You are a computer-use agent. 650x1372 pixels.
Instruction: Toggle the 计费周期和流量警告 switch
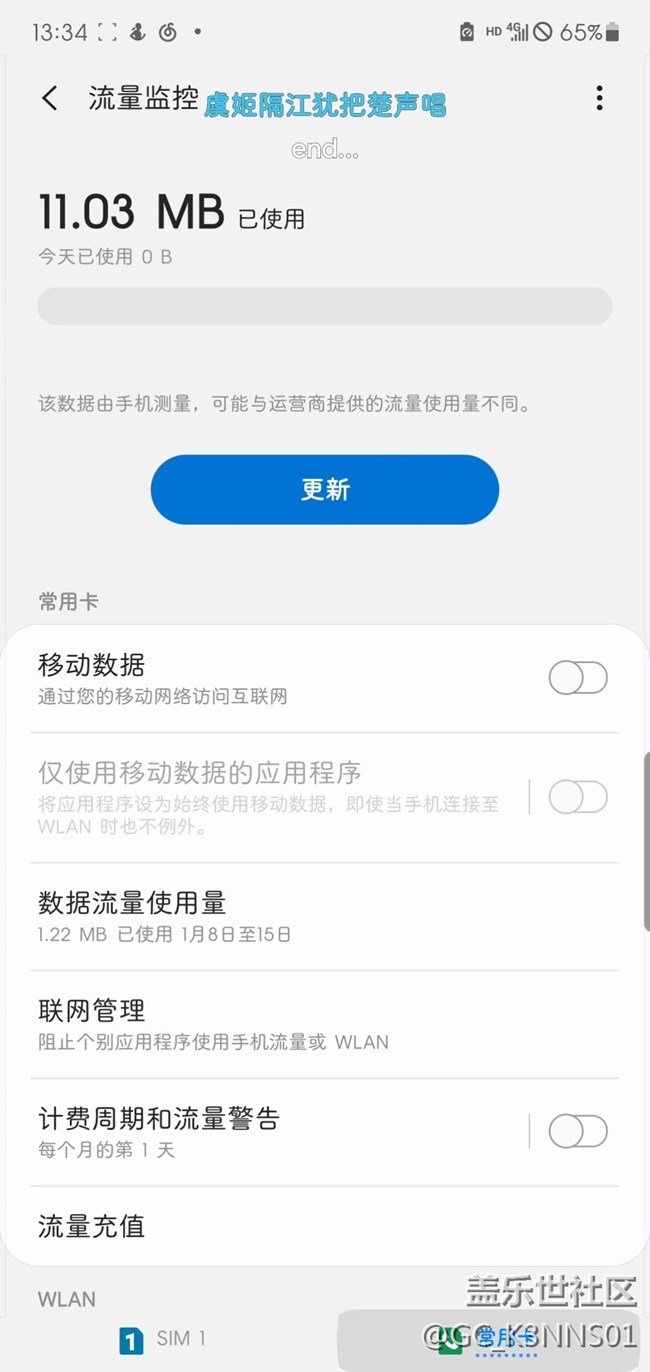point(578,1132)
